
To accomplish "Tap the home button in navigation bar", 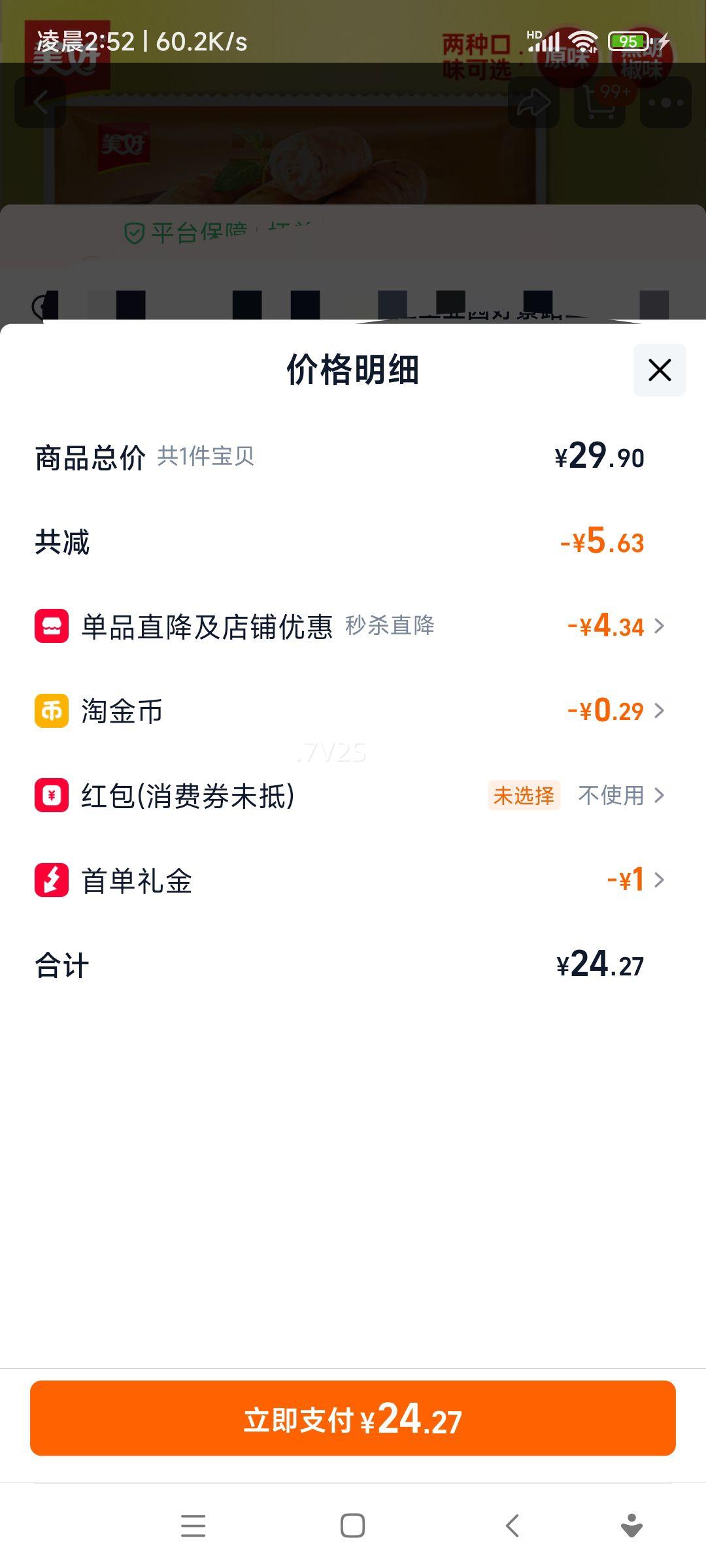I will click(352, 1526).
